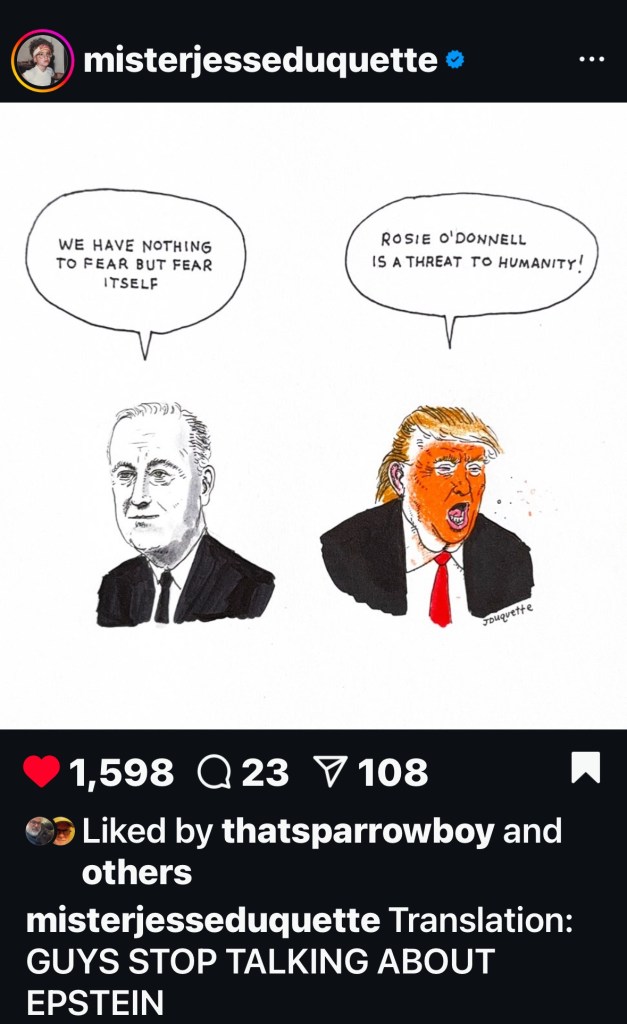Unlike the post via the heart icon
Screen dimensions: 627x1024
pos(40,771)
